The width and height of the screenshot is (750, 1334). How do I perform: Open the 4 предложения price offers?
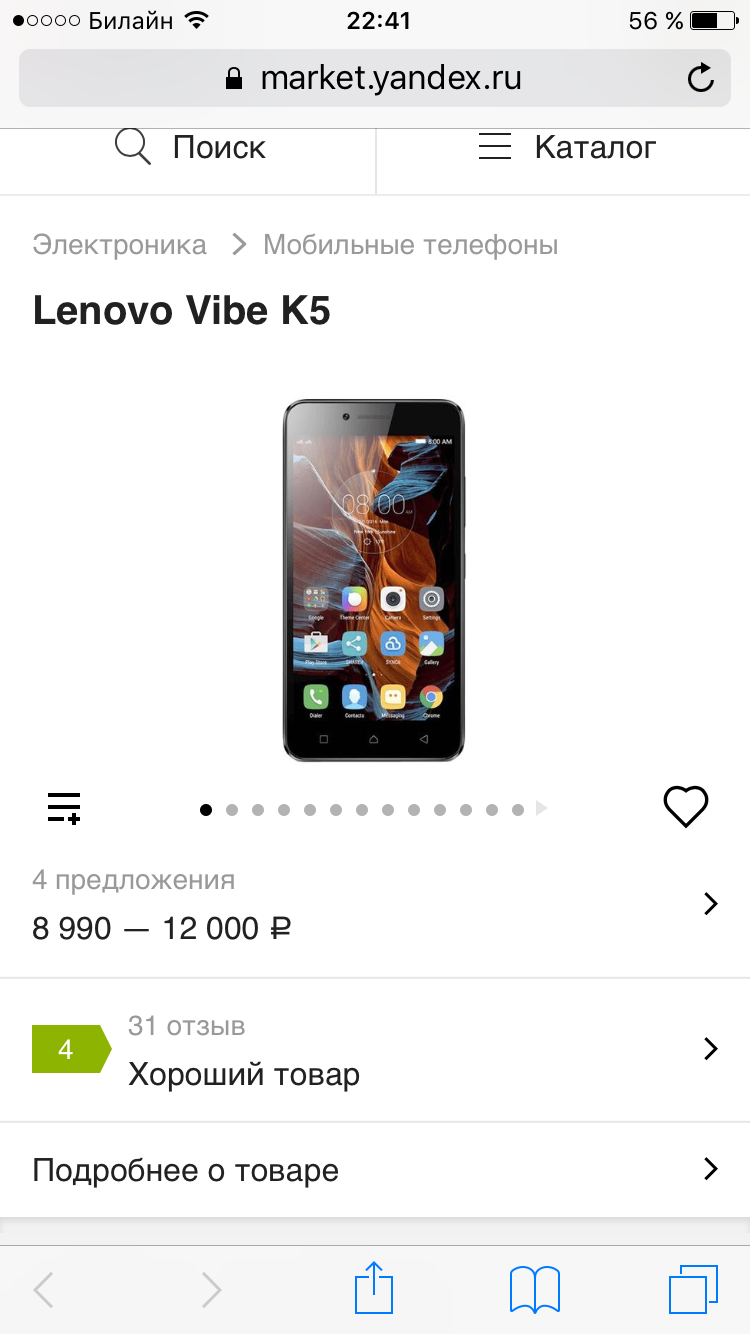(375, 905)
